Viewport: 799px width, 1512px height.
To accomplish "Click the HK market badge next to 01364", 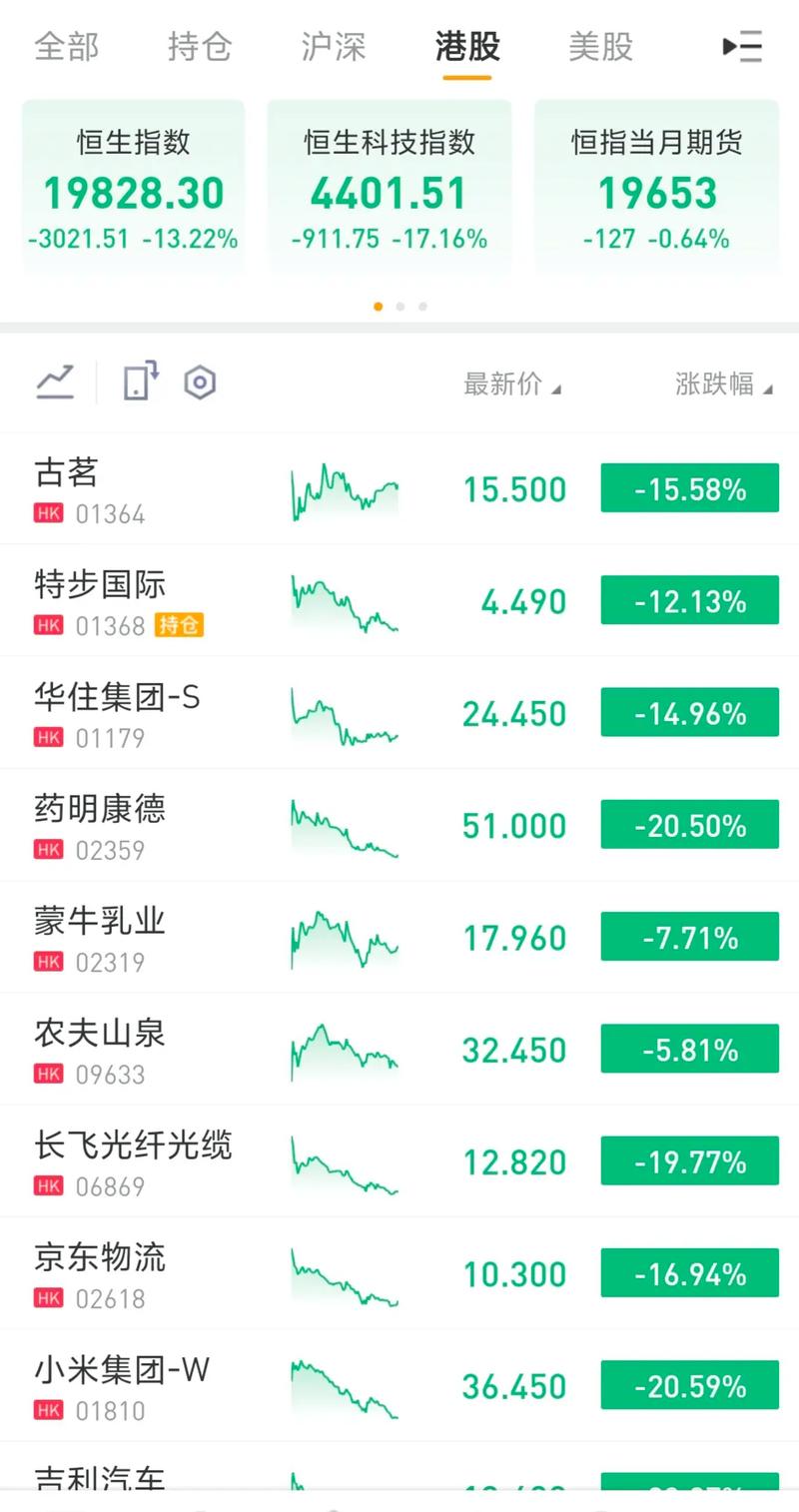I will click(48, 514).
